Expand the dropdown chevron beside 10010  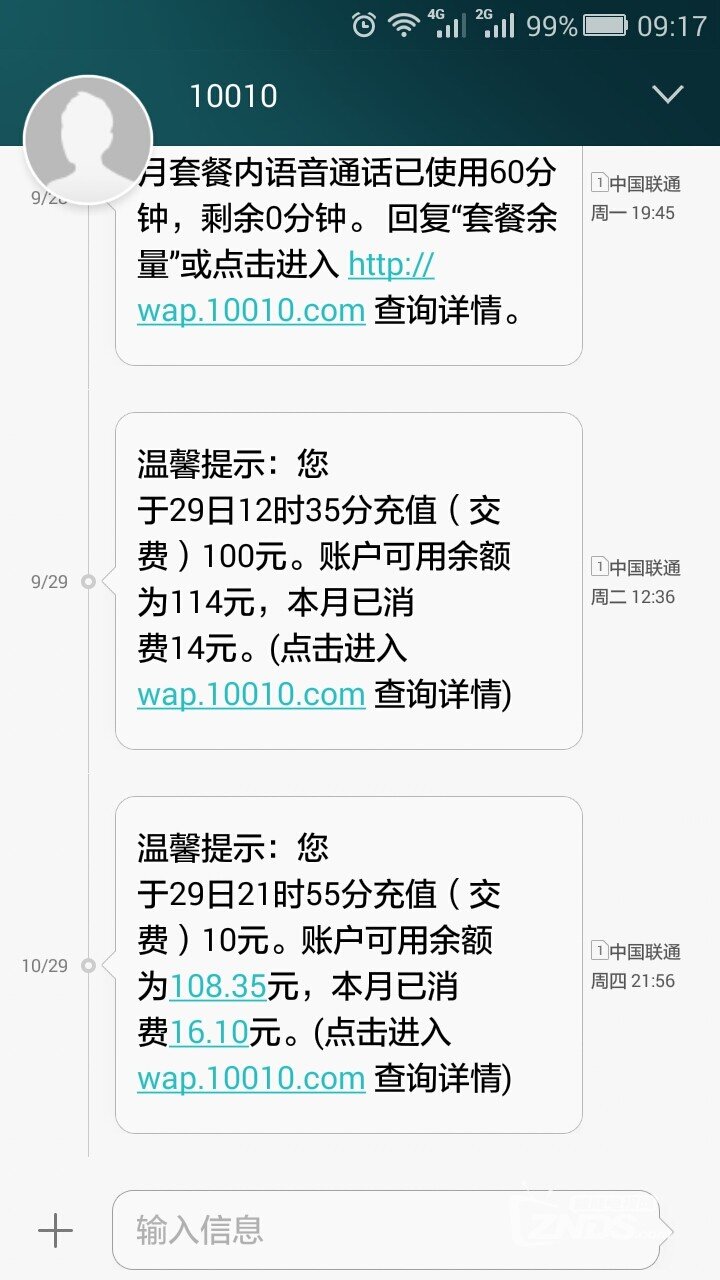pos(667,95)
